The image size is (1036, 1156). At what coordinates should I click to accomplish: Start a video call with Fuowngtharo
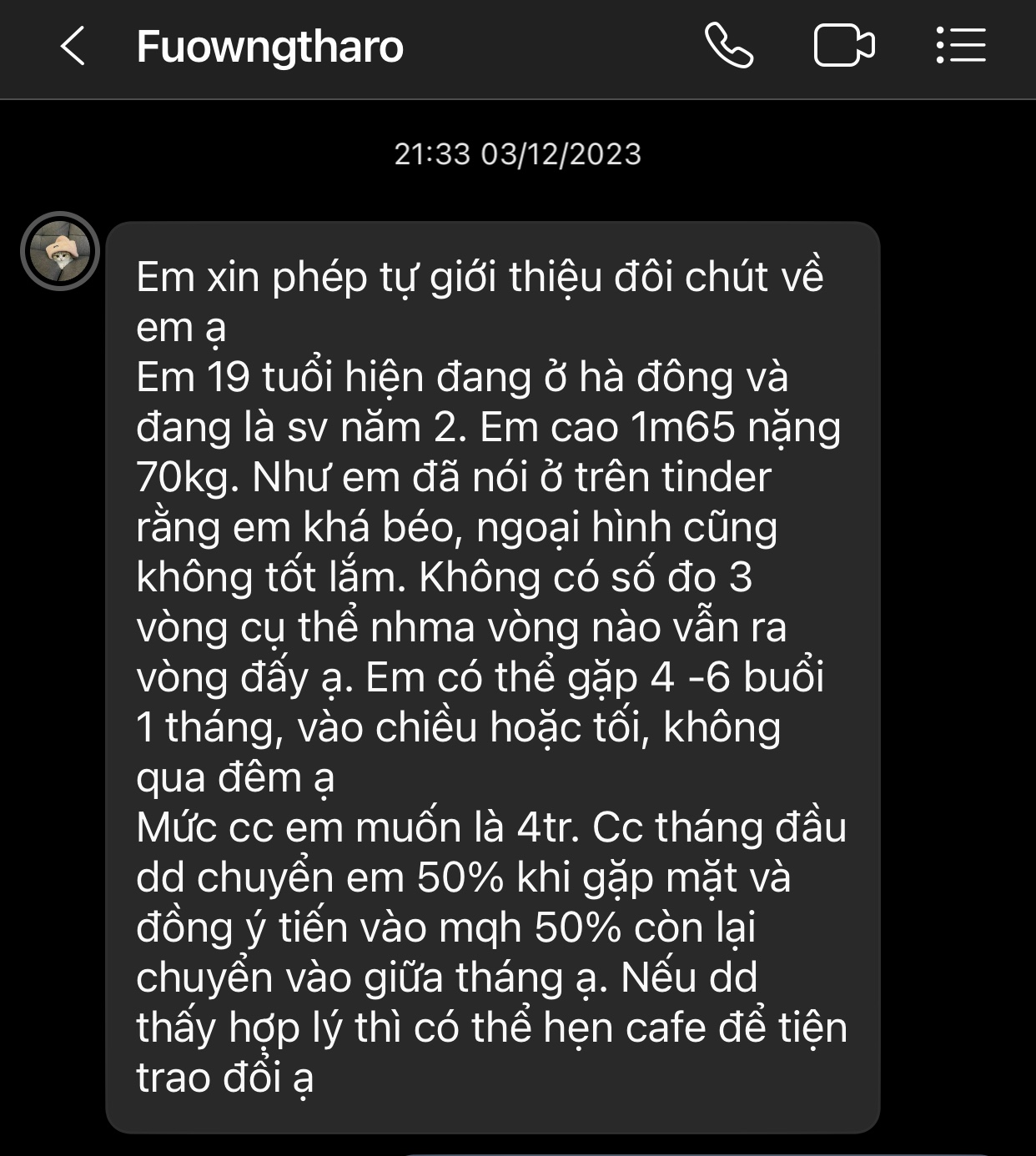point(843,46)
